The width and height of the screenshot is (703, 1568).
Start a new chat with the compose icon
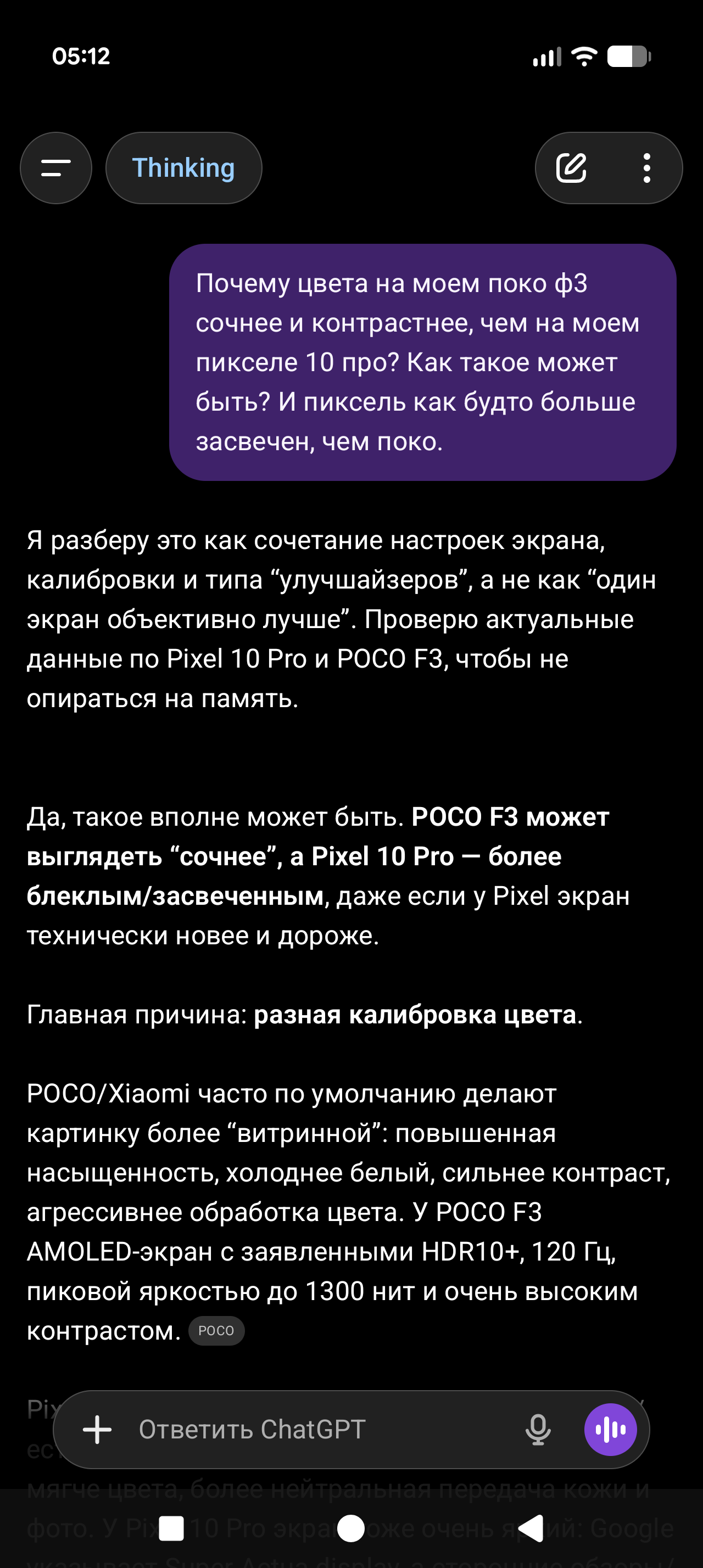tap(572, 168)
